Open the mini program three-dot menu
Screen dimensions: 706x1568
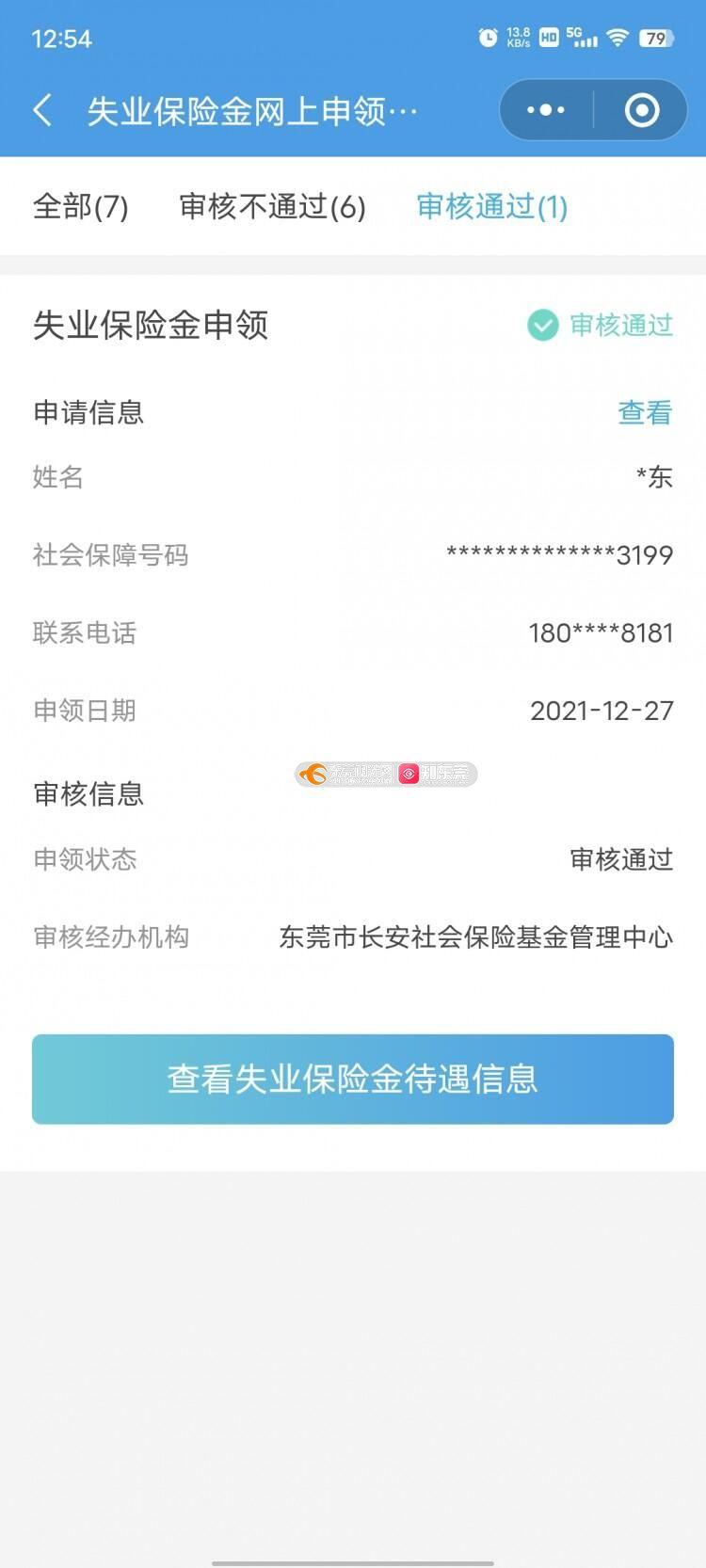pos(546,111)
